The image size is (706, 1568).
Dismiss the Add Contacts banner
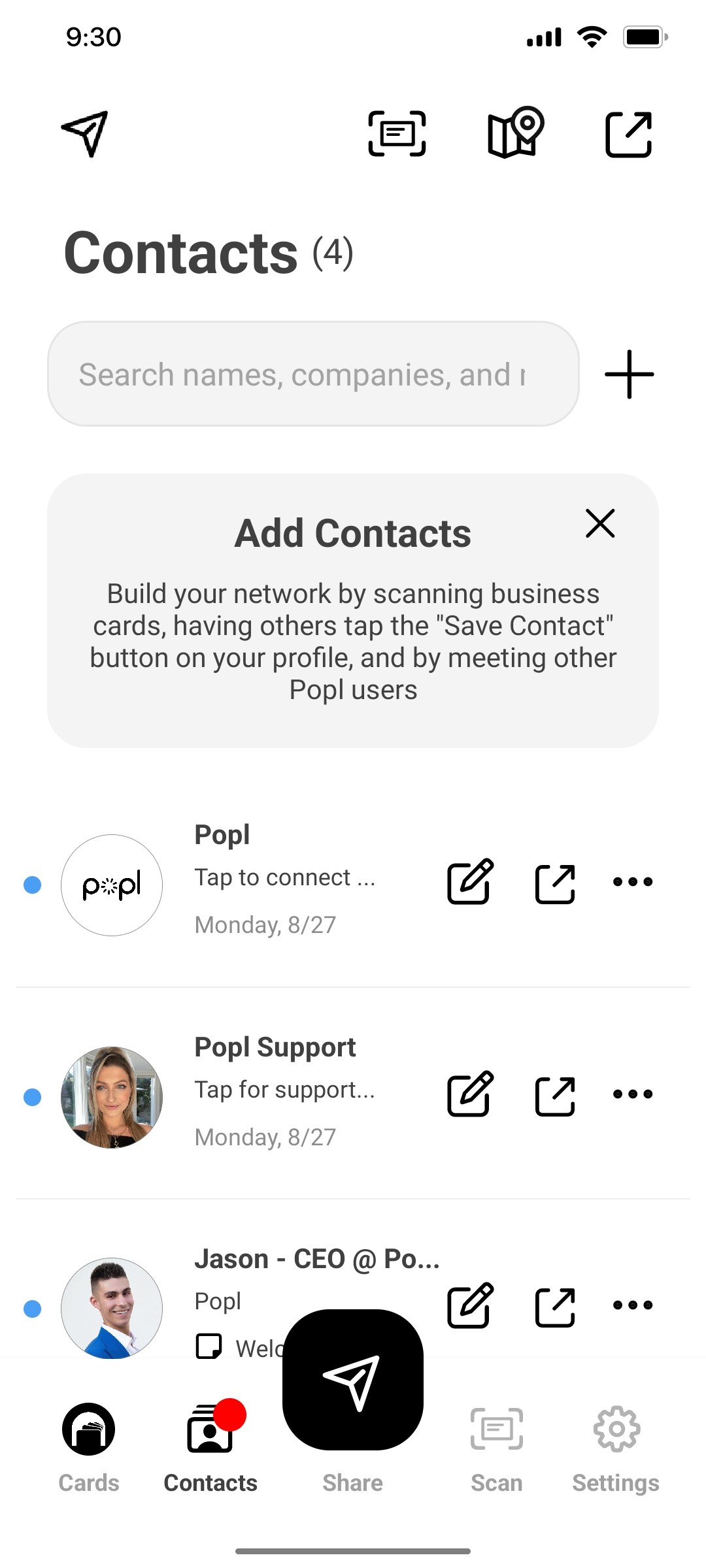click(599, 523)
